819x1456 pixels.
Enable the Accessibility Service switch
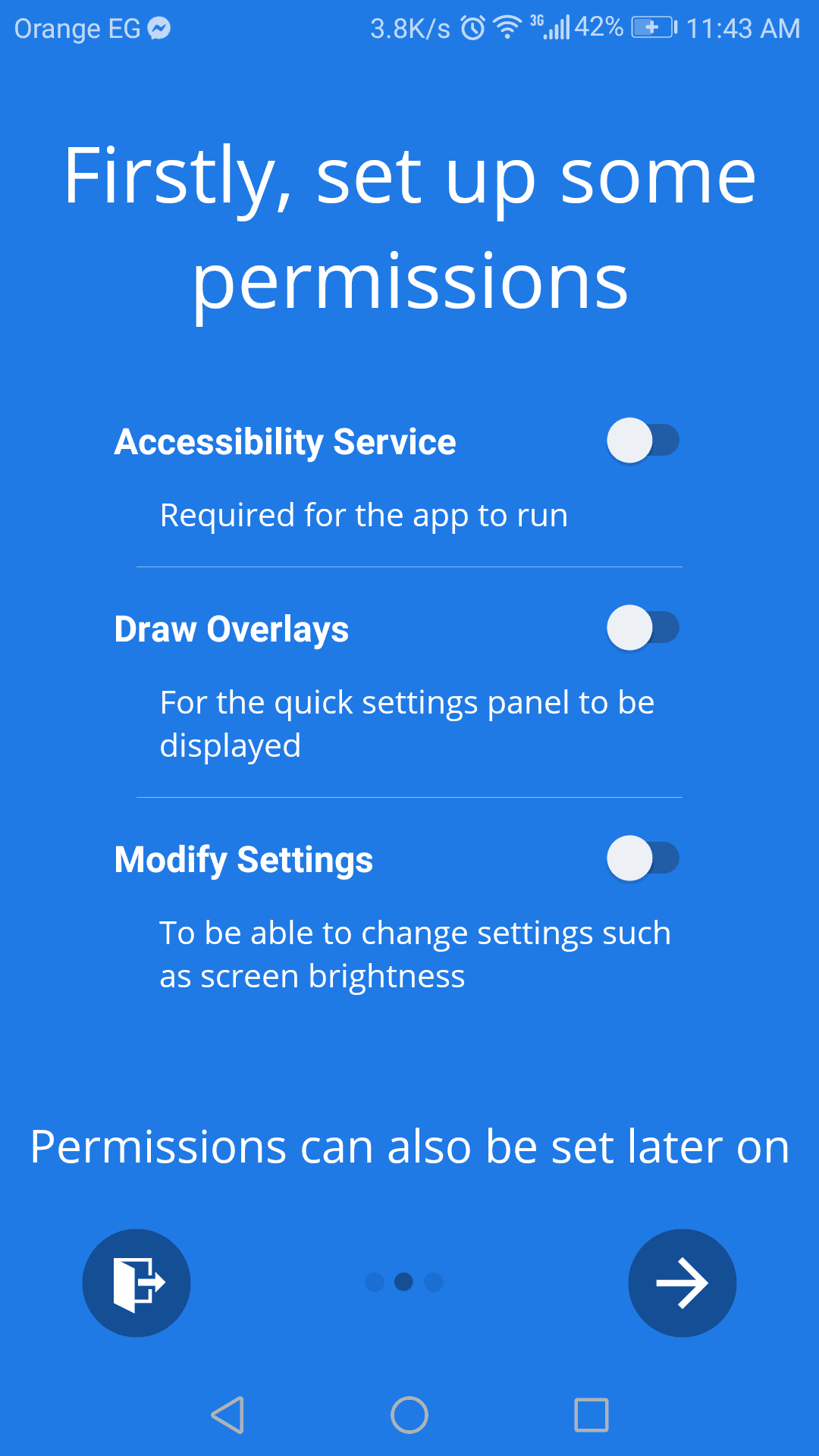click(642, 441)
